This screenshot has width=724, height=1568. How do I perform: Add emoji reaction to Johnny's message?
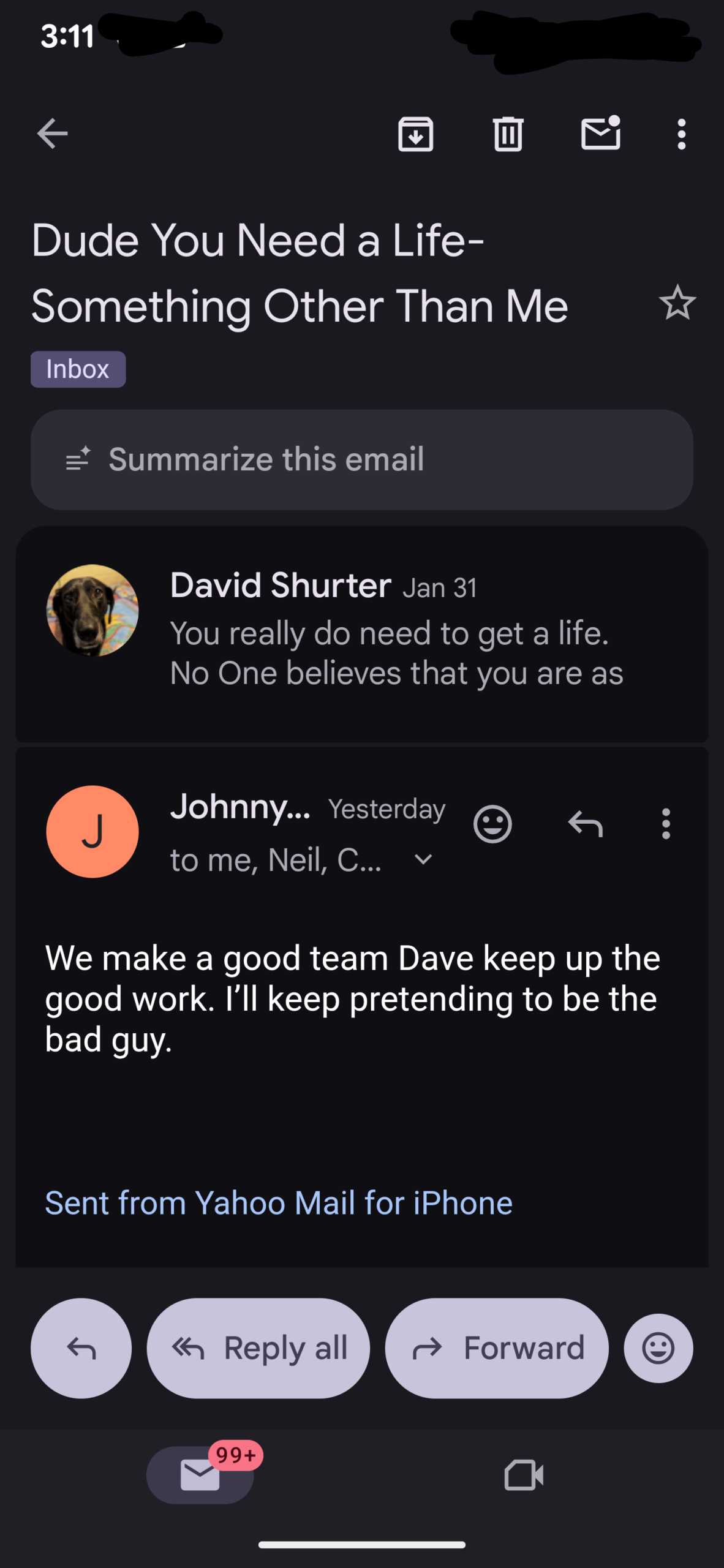(492, 824)
